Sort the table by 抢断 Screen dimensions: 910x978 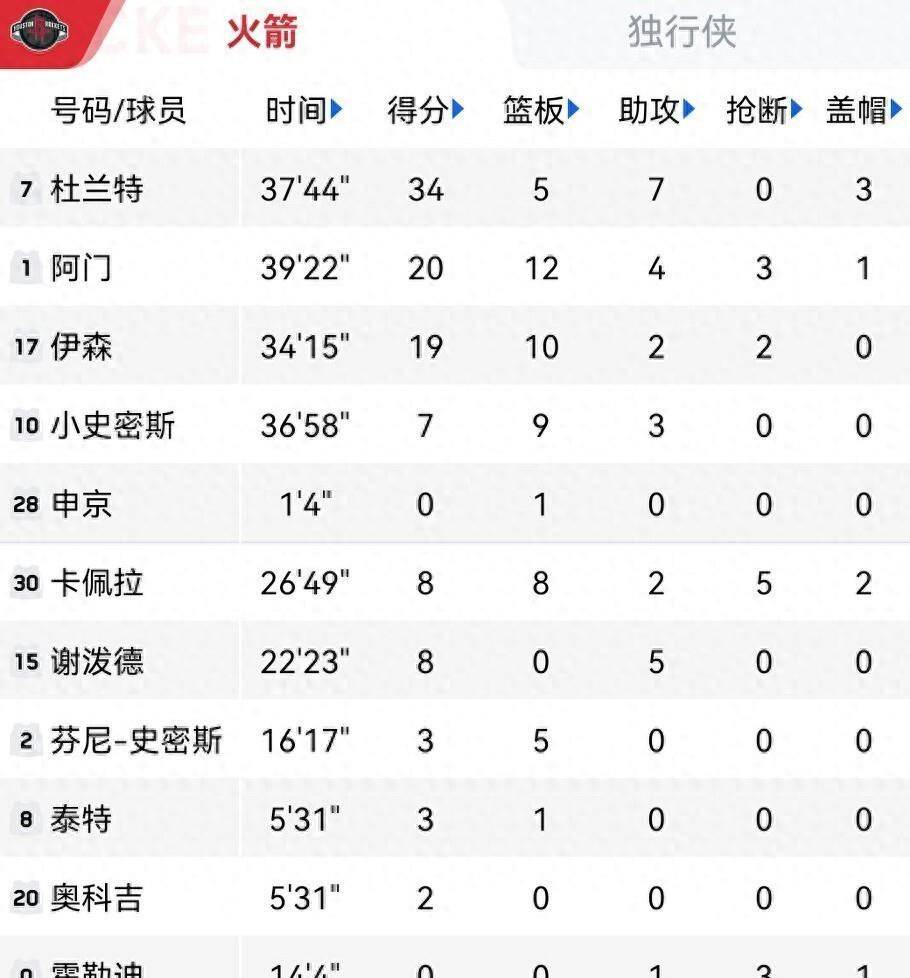coord(764,110)
